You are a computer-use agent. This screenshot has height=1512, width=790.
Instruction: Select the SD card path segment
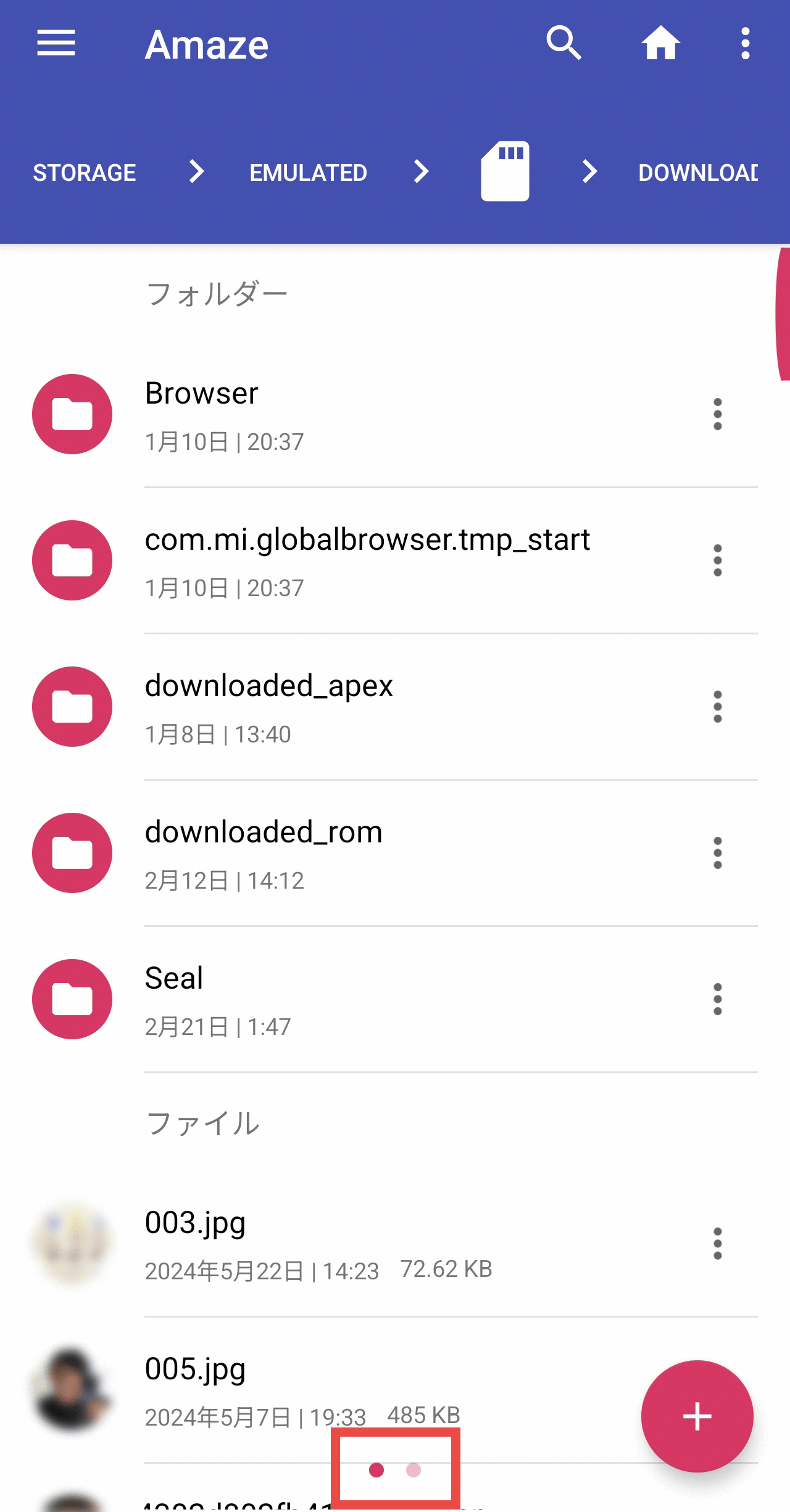coord(505,172)
